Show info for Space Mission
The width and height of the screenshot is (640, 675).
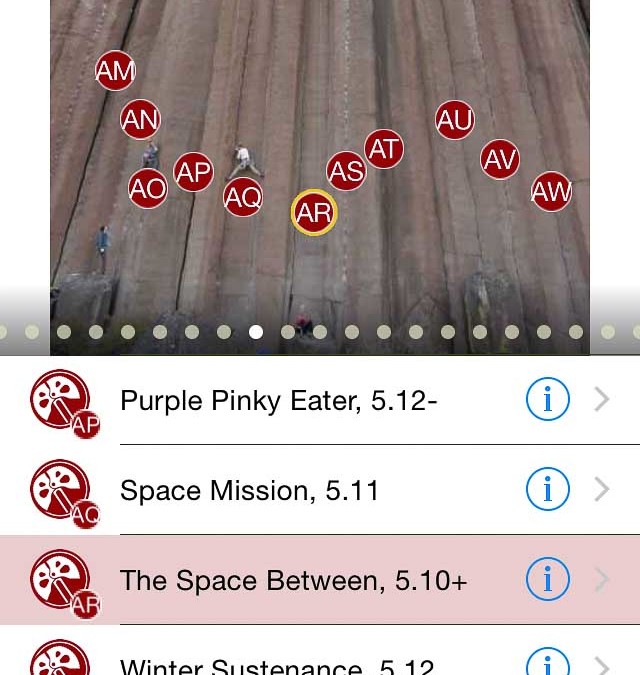tap(547, 490)
